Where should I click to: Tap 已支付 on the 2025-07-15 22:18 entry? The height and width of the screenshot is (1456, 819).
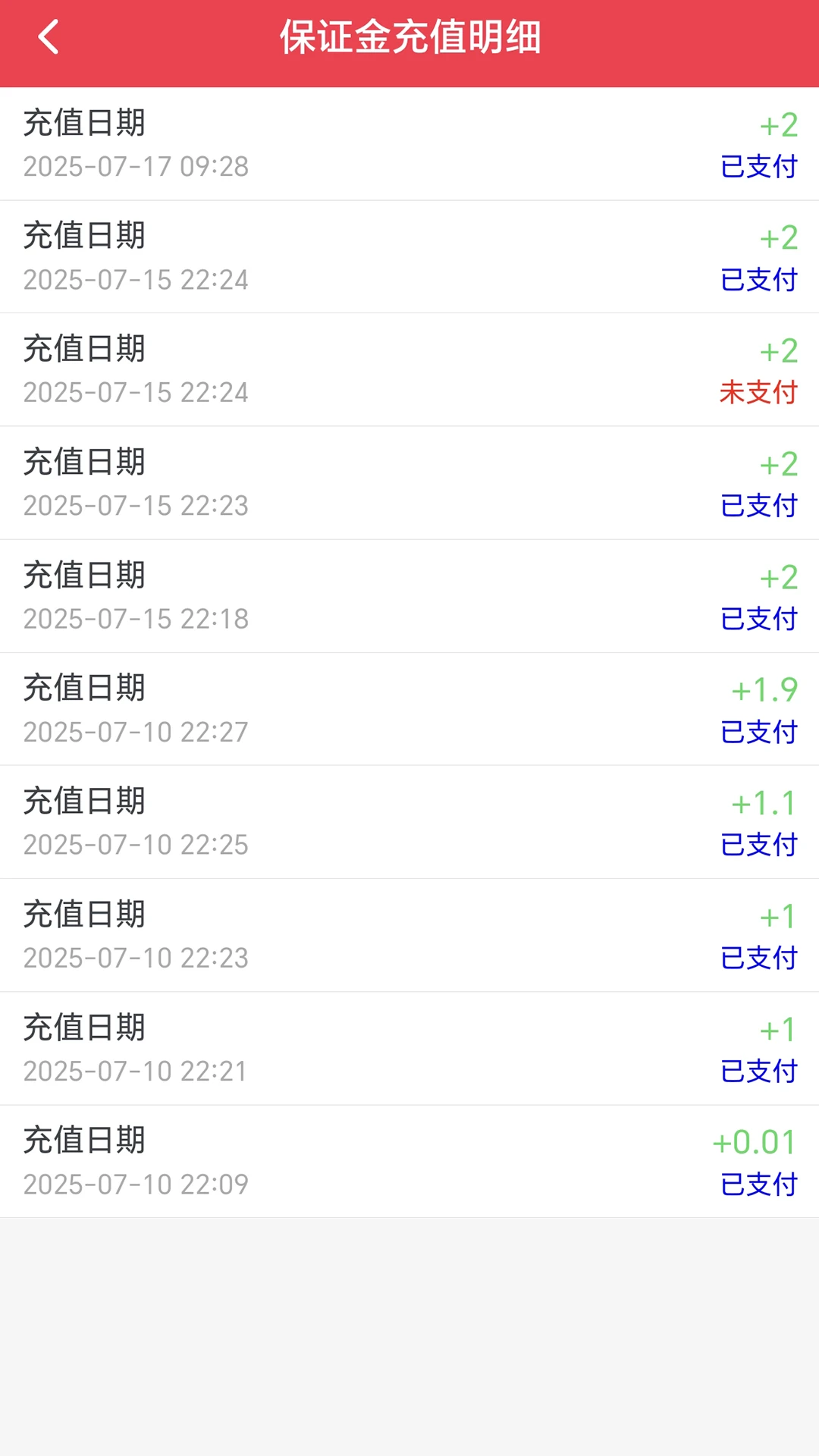[758, 618]
